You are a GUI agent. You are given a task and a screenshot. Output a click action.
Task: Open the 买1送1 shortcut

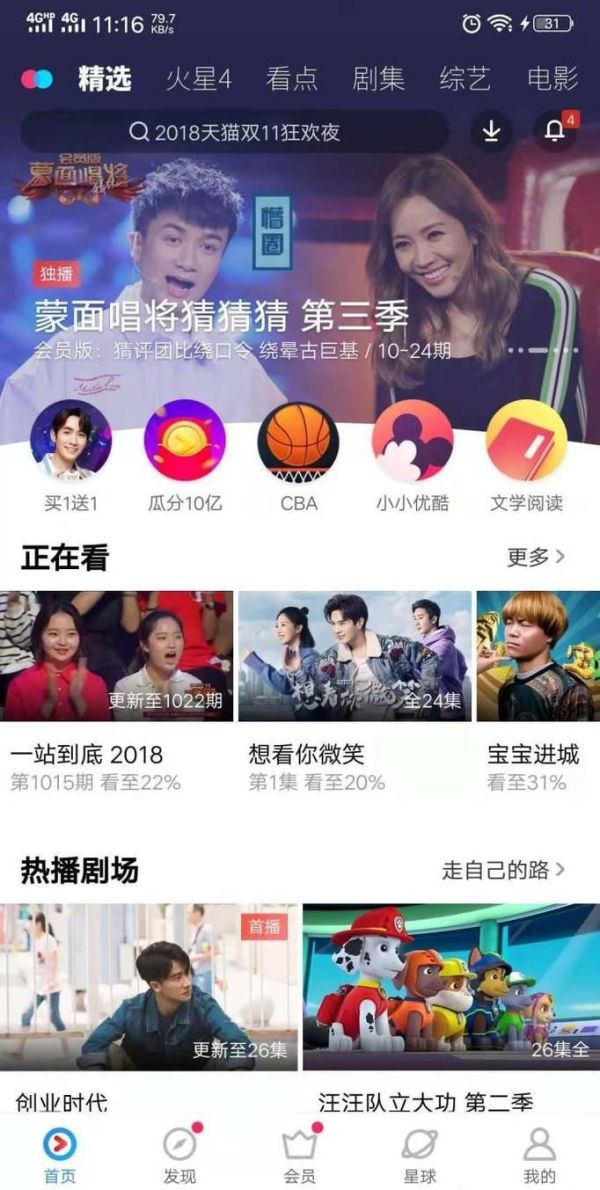click(71, 441)
